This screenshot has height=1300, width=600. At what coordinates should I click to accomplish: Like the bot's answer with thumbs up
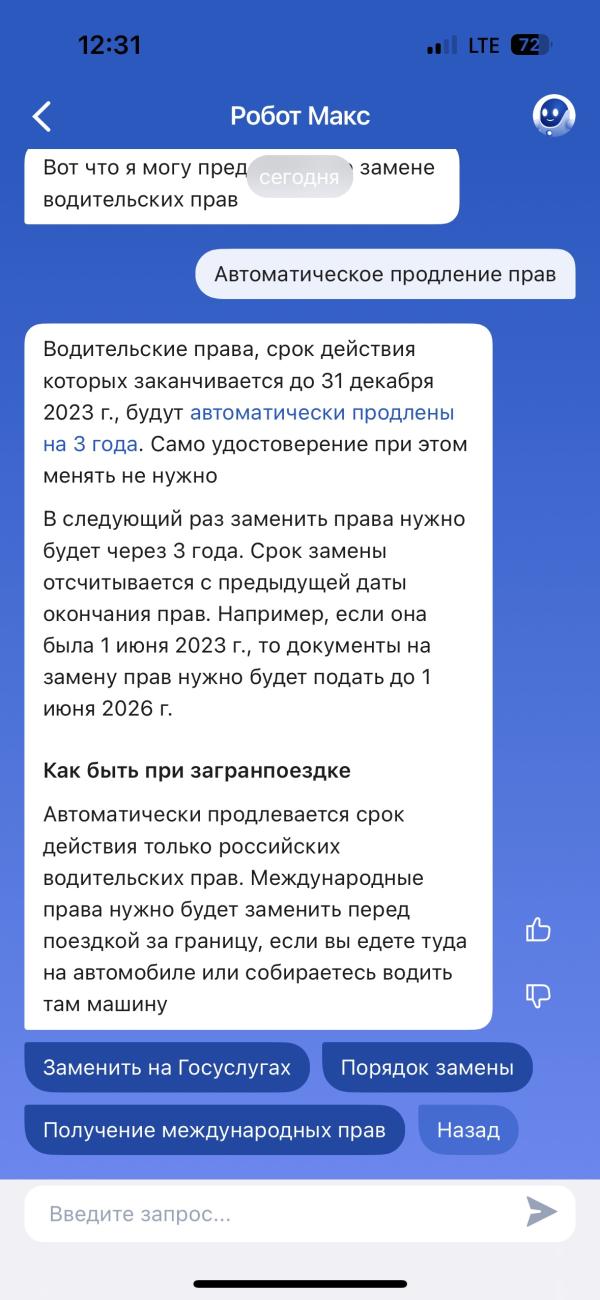(538, 930)
